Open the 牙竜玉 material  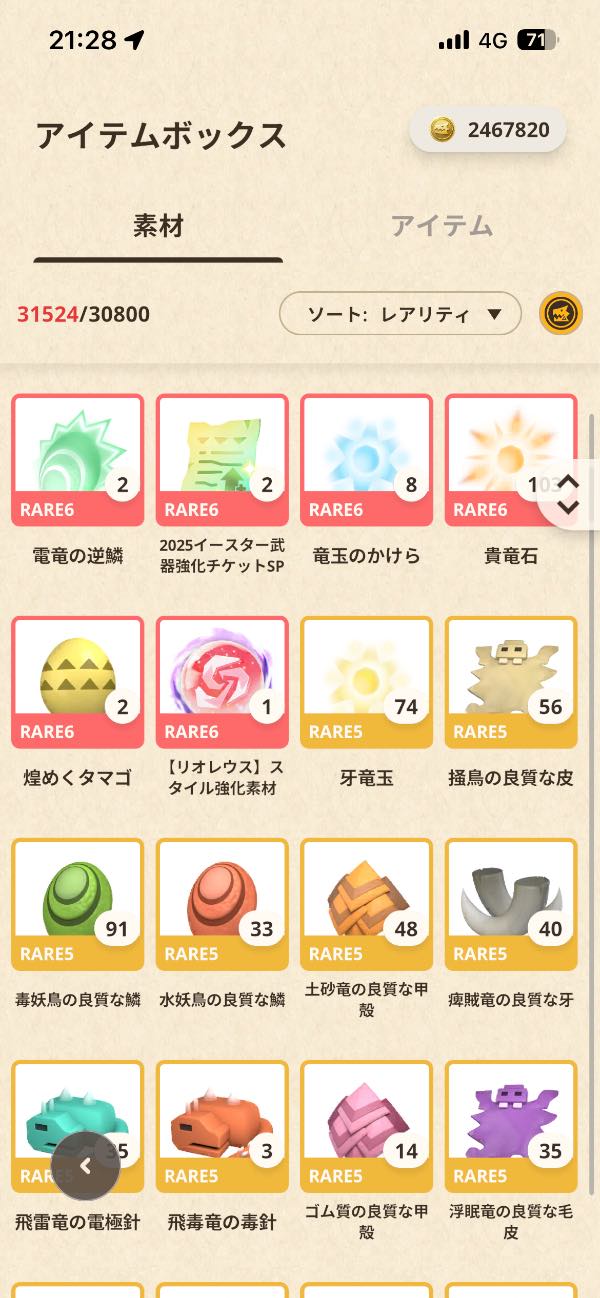[x=366, y=682]
